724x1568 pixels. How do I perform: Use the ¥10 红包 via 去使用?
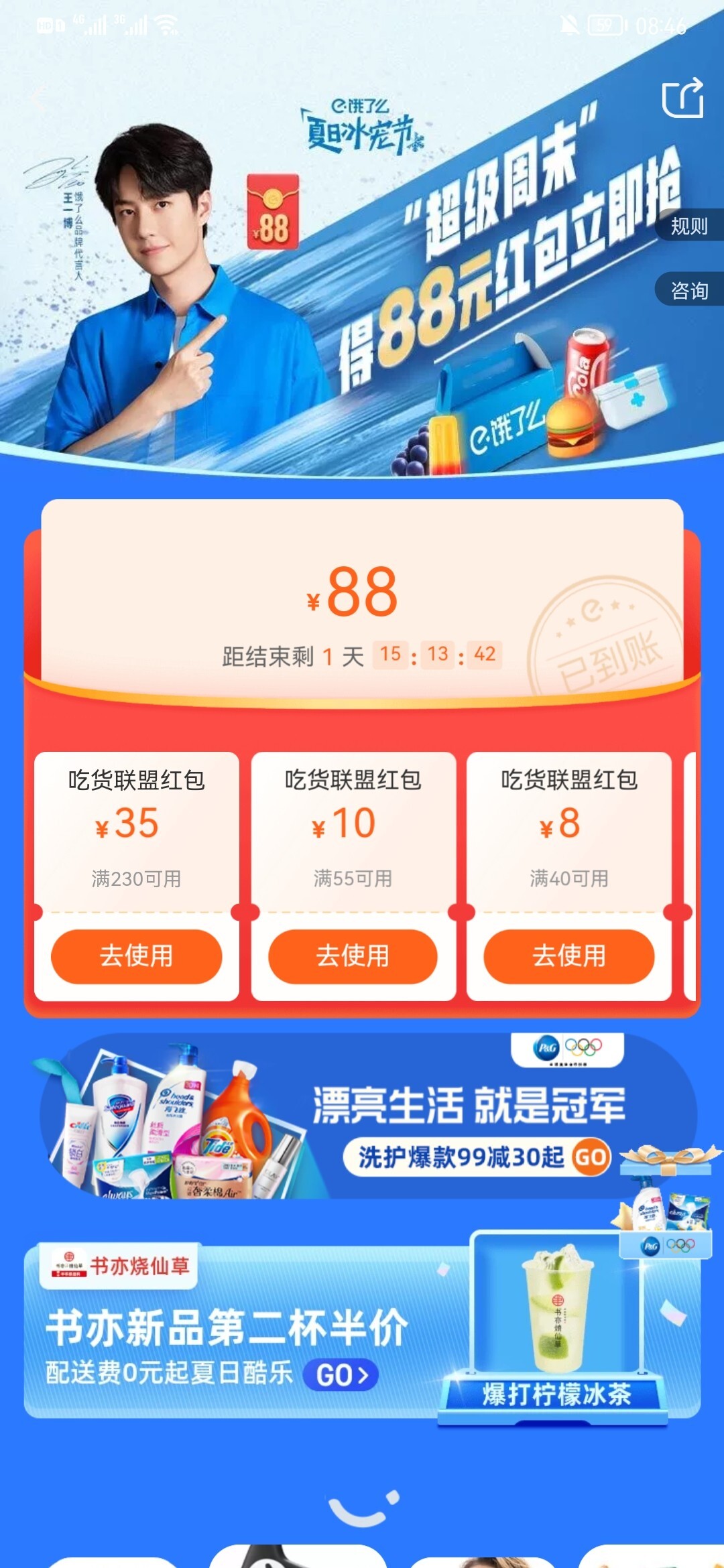tap(353, 956)
